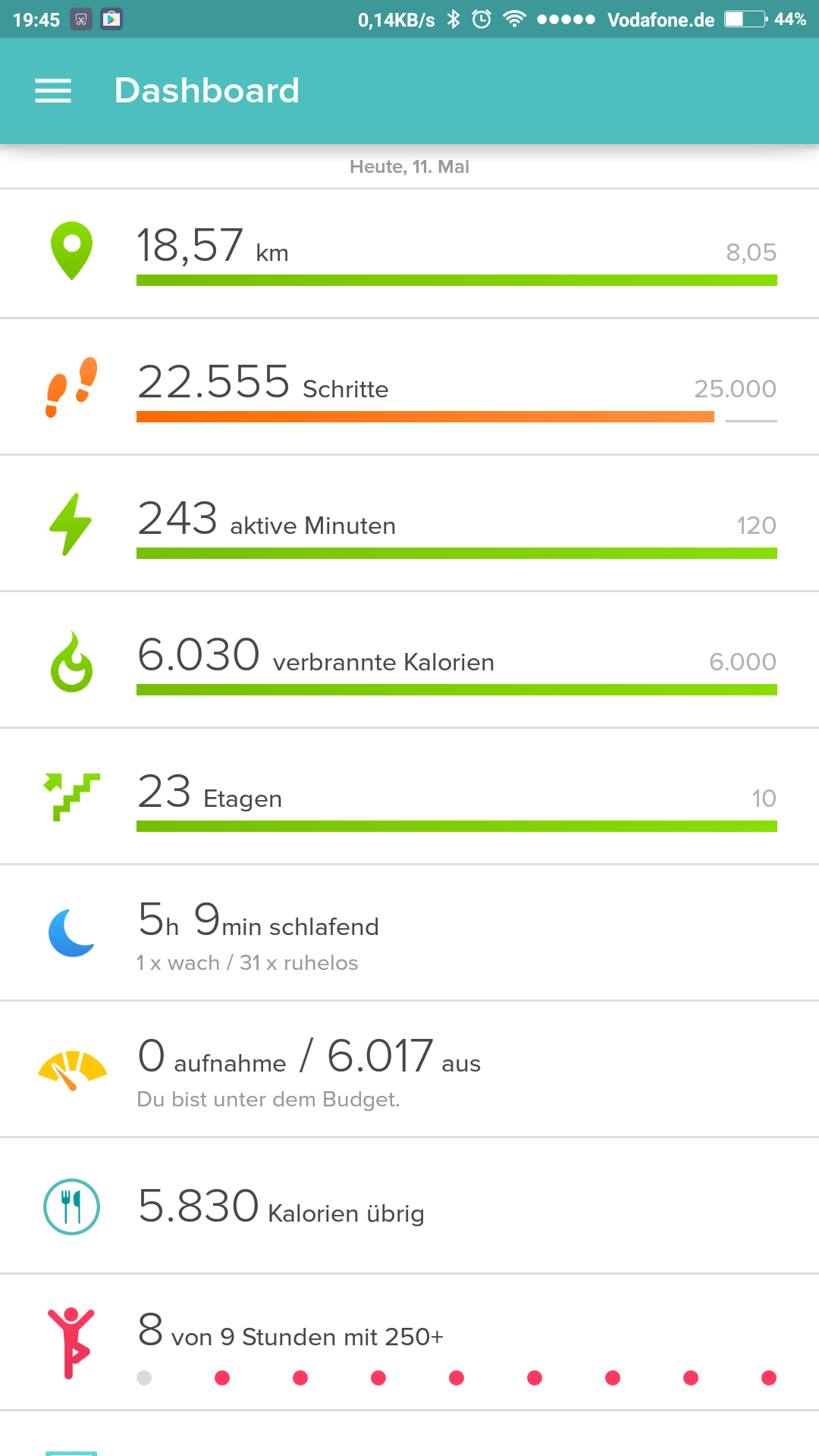This screenshot has height=1456, width=819.
Task: Show the 6.030 verbrannte Kalorien details
Action: (409, 661)
